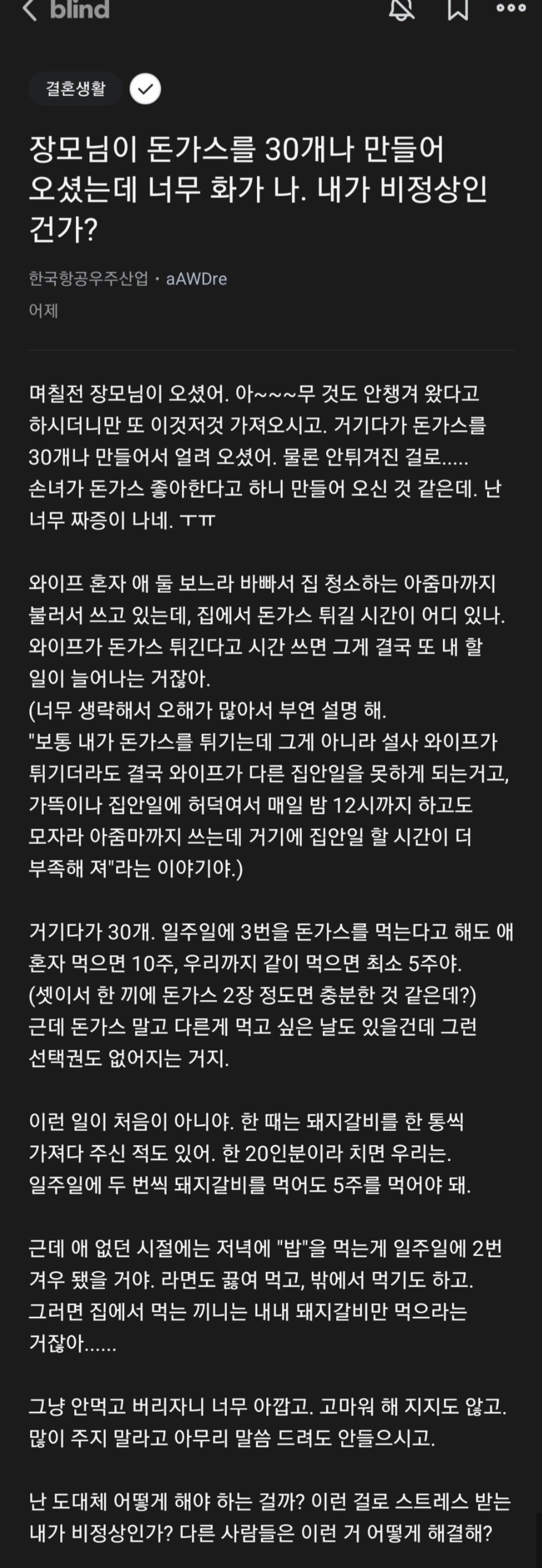Mute notifications with the bell icon
Screen dimensions: 542x1568
[x=401, y=9]
